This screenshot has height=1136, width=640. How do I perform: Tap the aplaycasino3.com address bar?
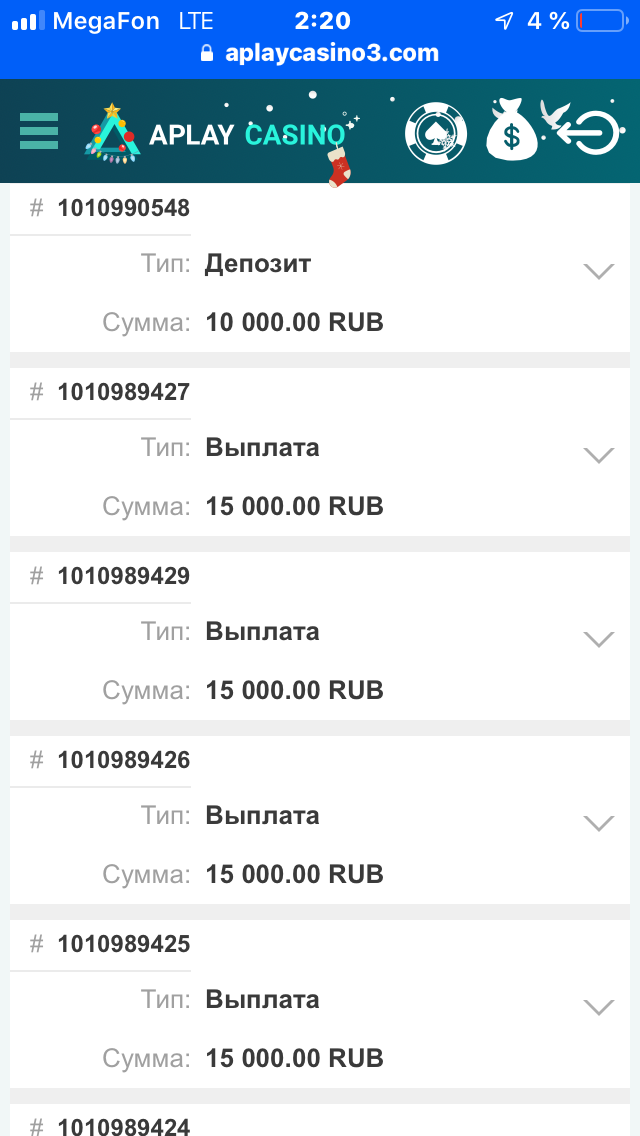[x=320, y=53]
